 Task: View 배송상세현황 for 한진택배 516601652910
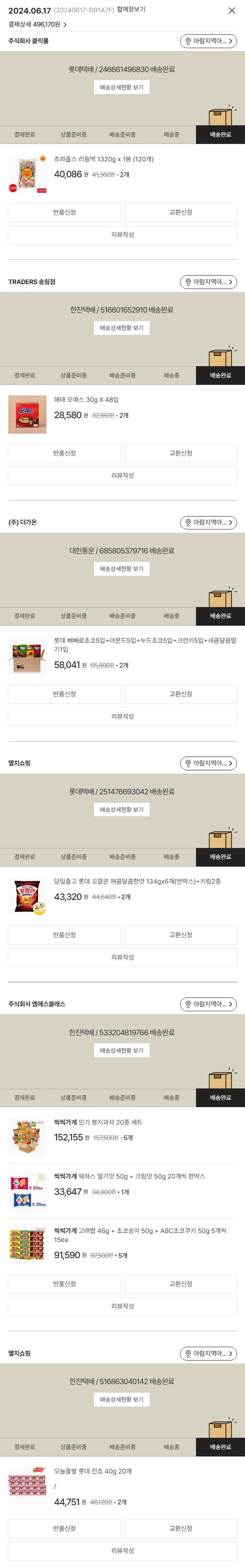coord(122,328)
